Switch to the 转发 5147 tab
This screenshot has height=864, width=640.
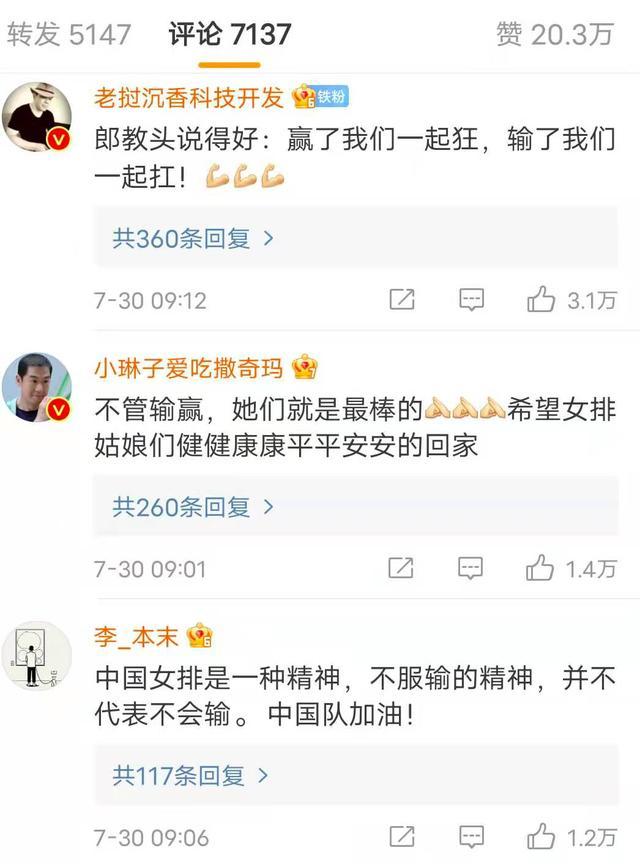[68, 35]
